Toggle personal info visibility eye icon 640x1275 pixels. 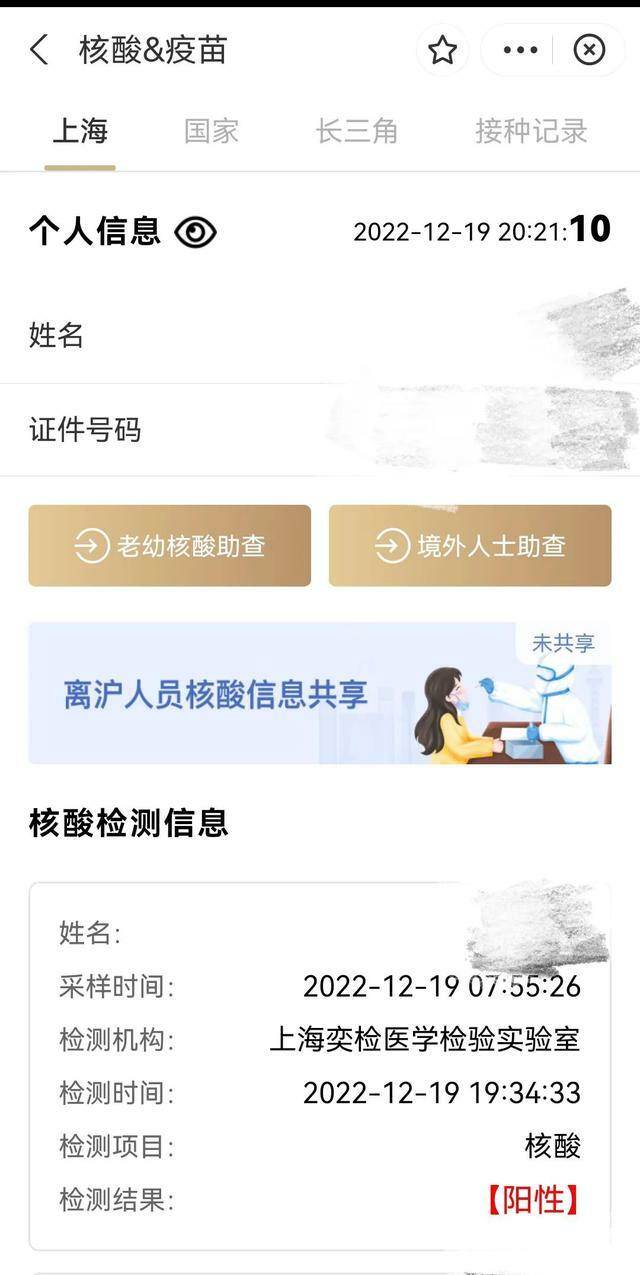(195, 232)
